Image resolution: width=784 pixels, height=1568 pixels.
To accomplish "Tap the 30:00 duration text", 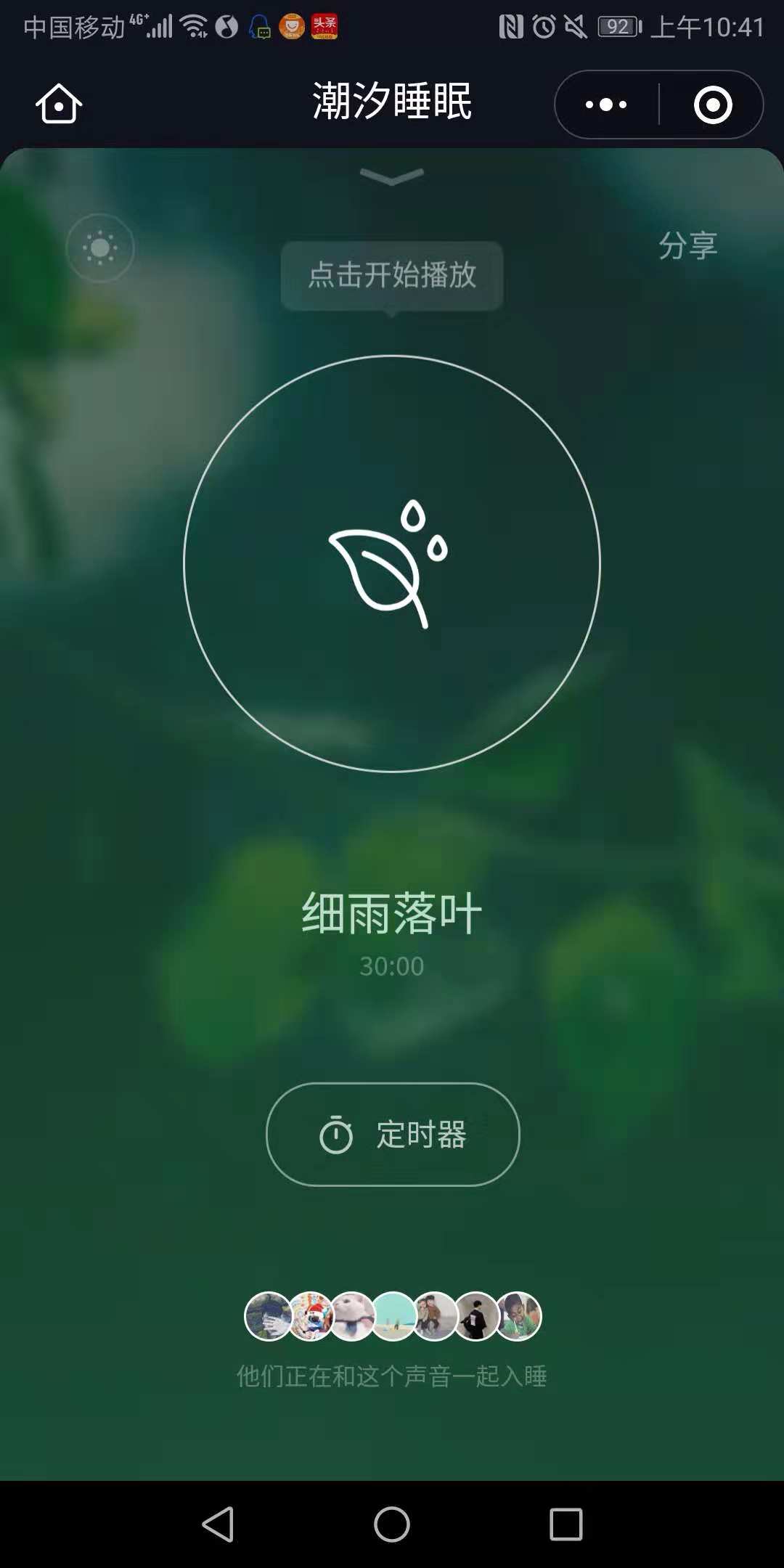I will (x=392, y=965).
